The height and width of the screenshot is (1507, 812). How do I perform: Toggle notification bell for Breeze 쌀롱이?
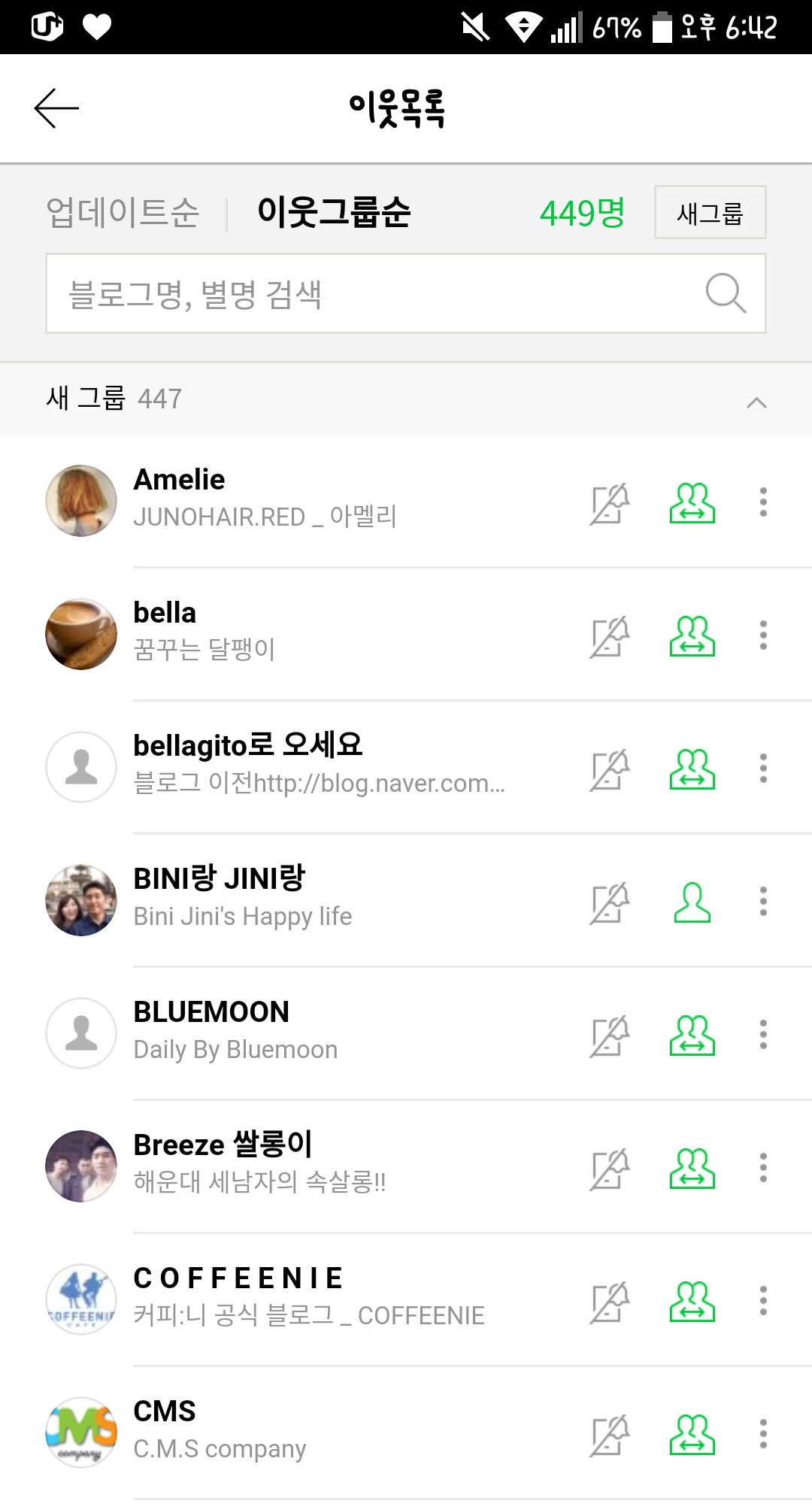[x=609, y=1169]
